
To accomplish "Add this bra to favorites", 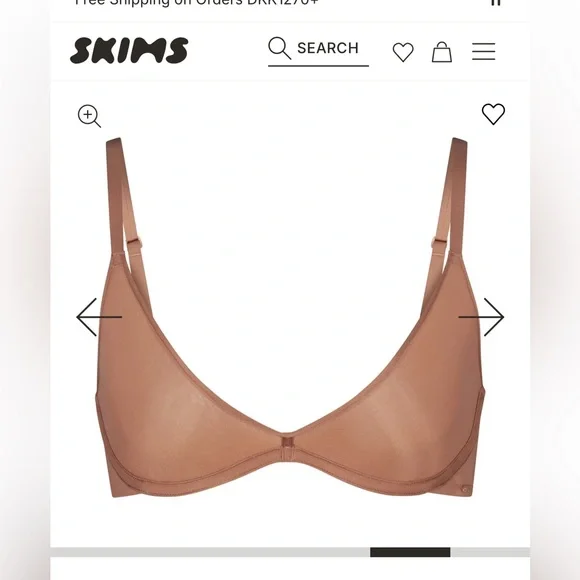I will (493, 114).
